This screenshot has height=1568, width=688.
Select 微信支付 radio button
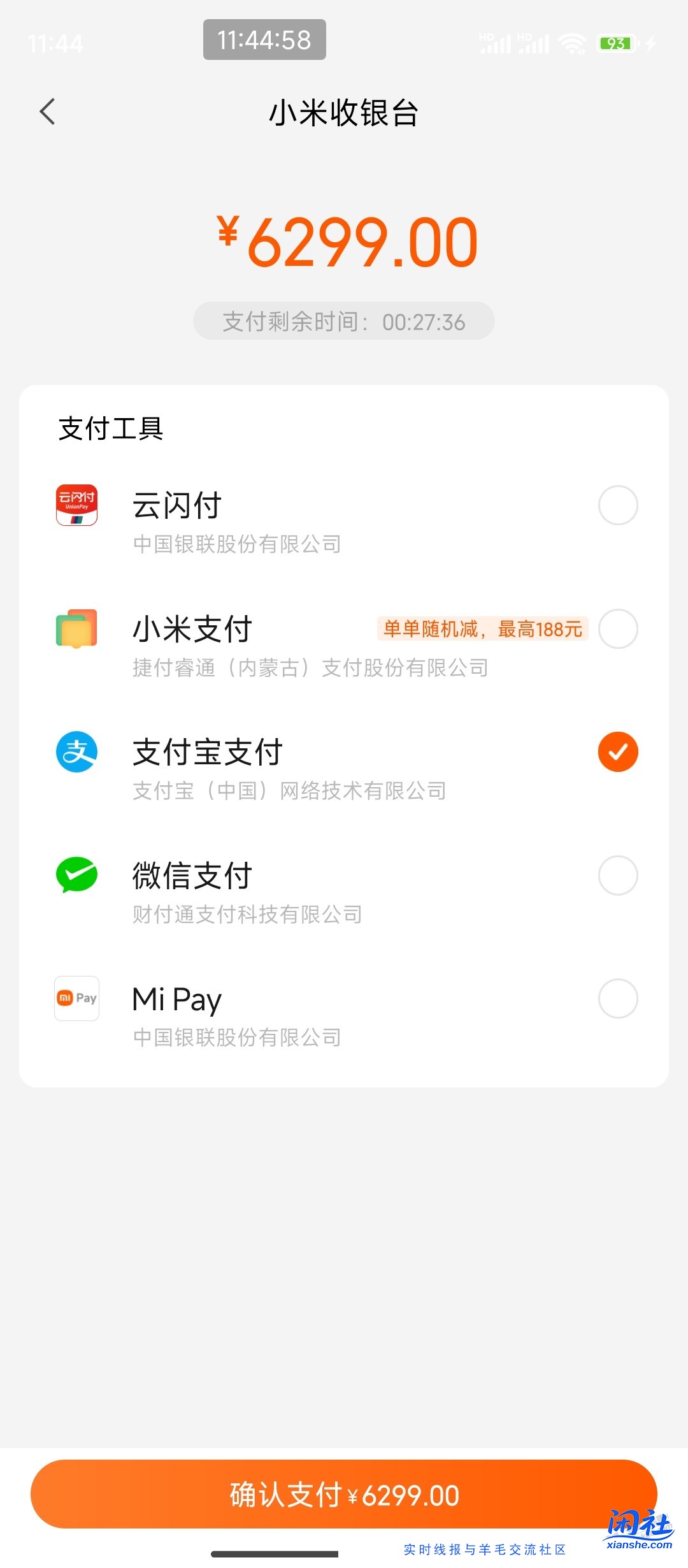pyautogui.click(x=617, y=875)
